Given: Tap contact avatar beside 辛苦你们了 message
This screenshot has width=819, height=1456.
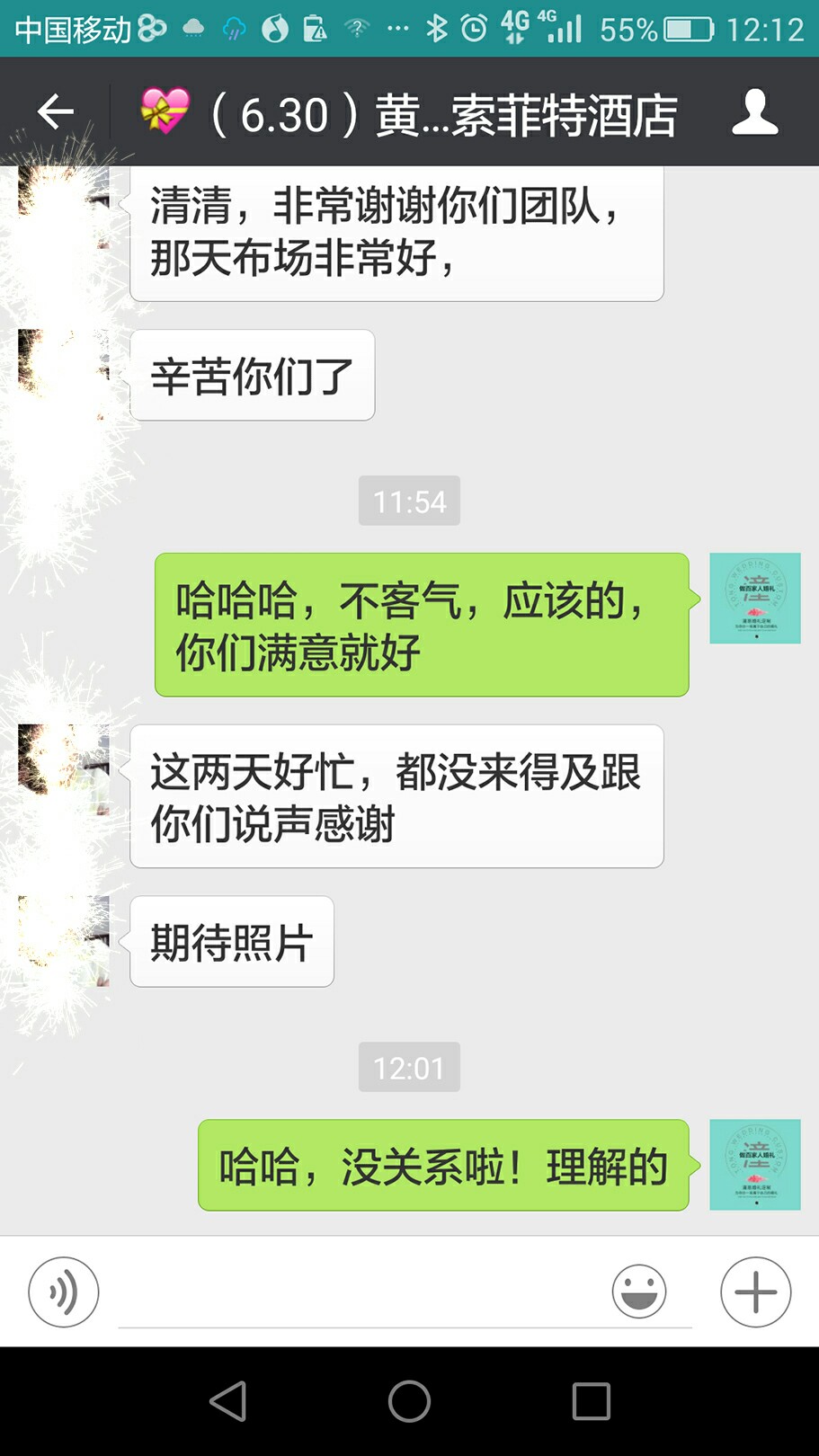Looking at the screenshot, I should [64, 375].
